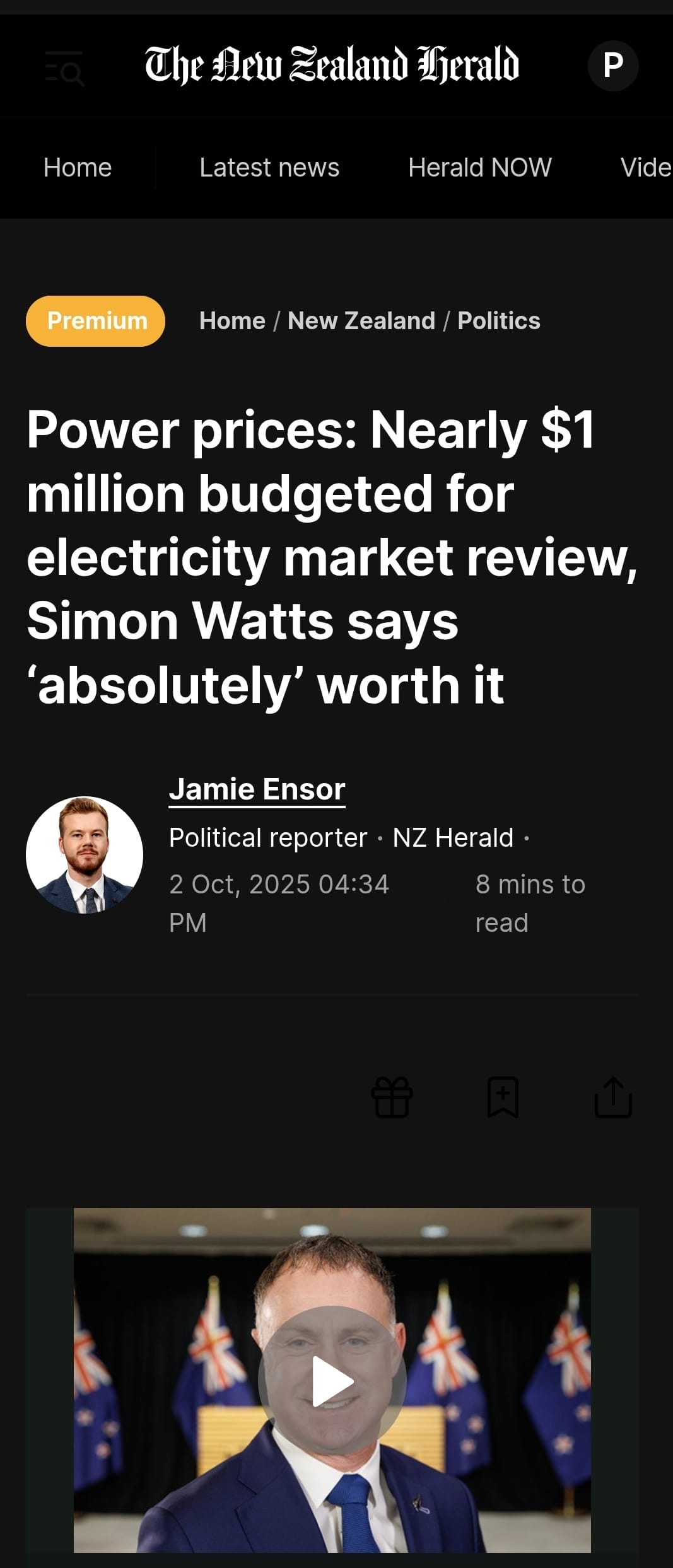Open the Latest news section
Screen dimensions: 673x1568
[269, 167]
